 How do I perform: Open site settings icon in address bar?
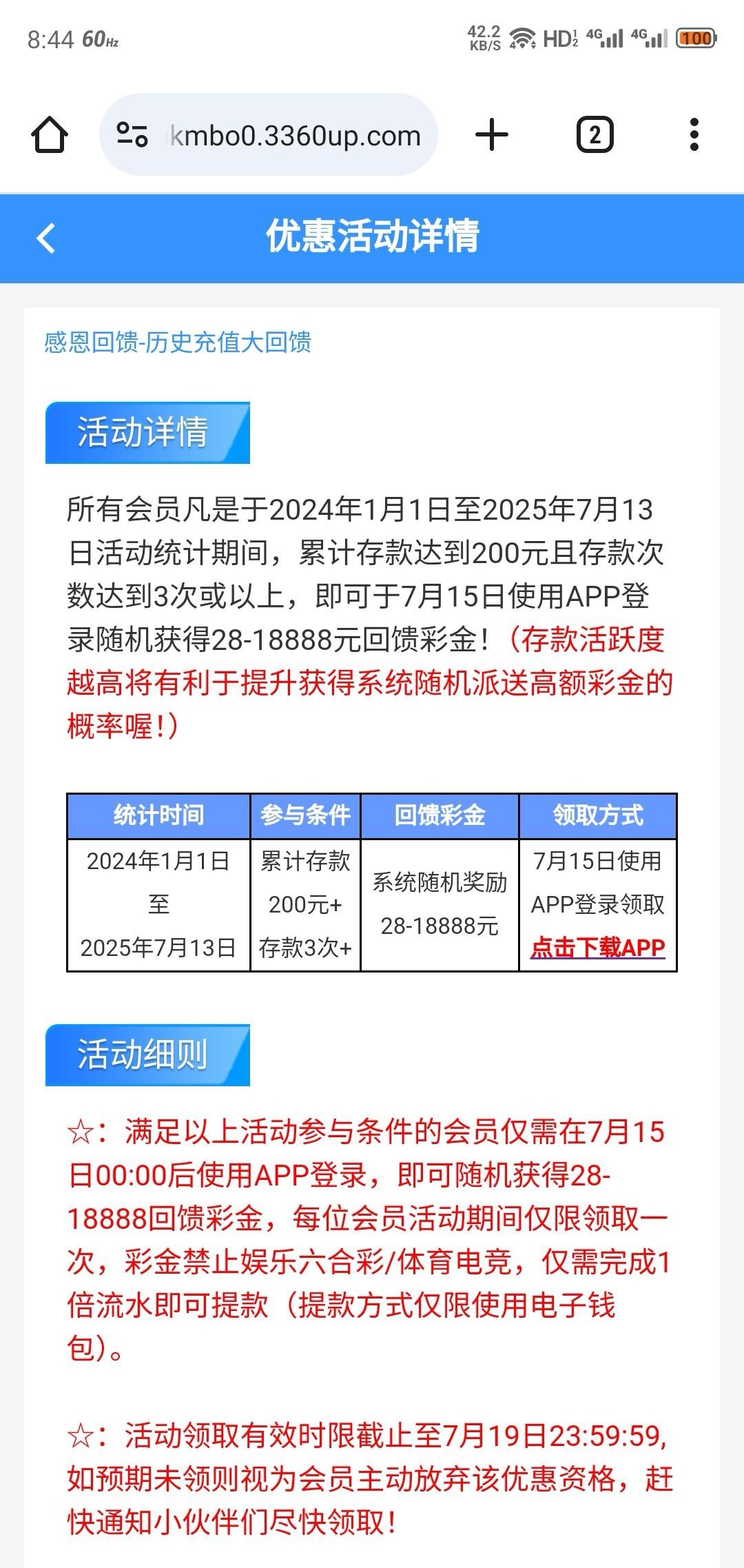(x=132, y=135)
